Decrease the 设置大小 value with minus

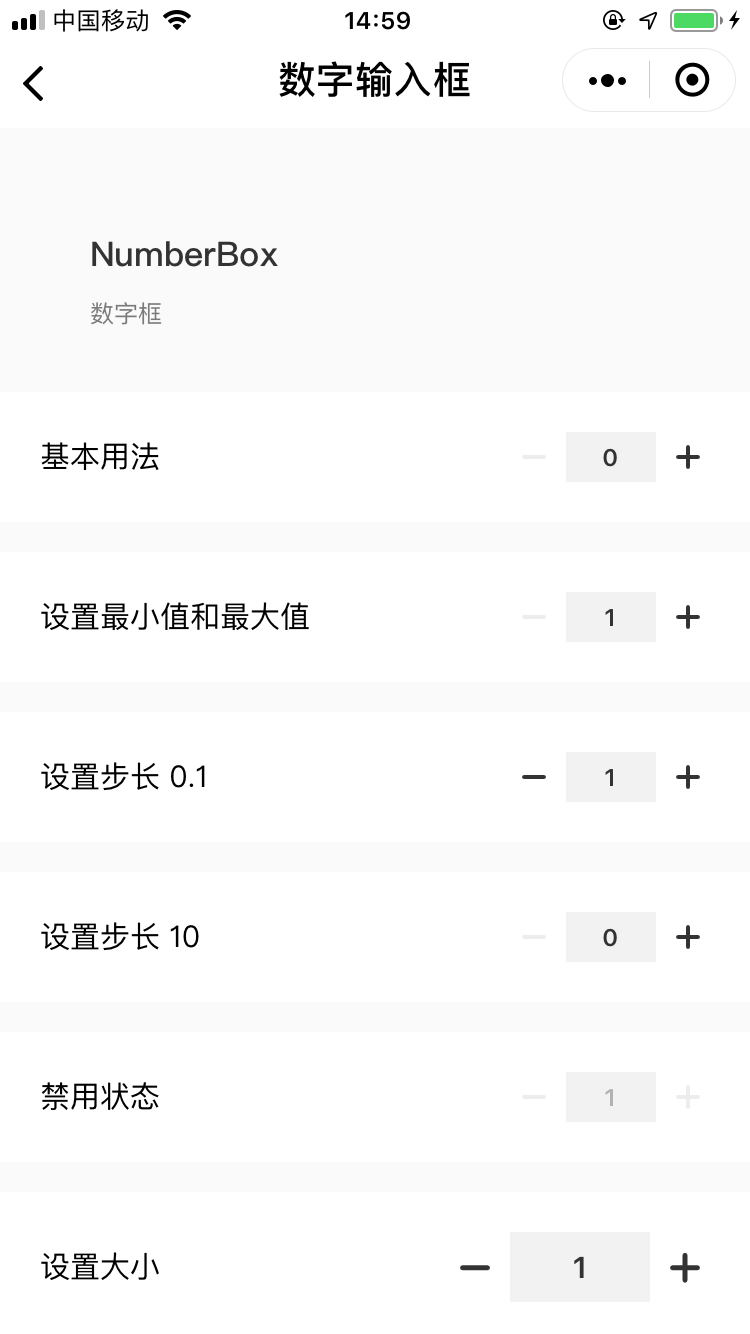[x=475, y=1268]
